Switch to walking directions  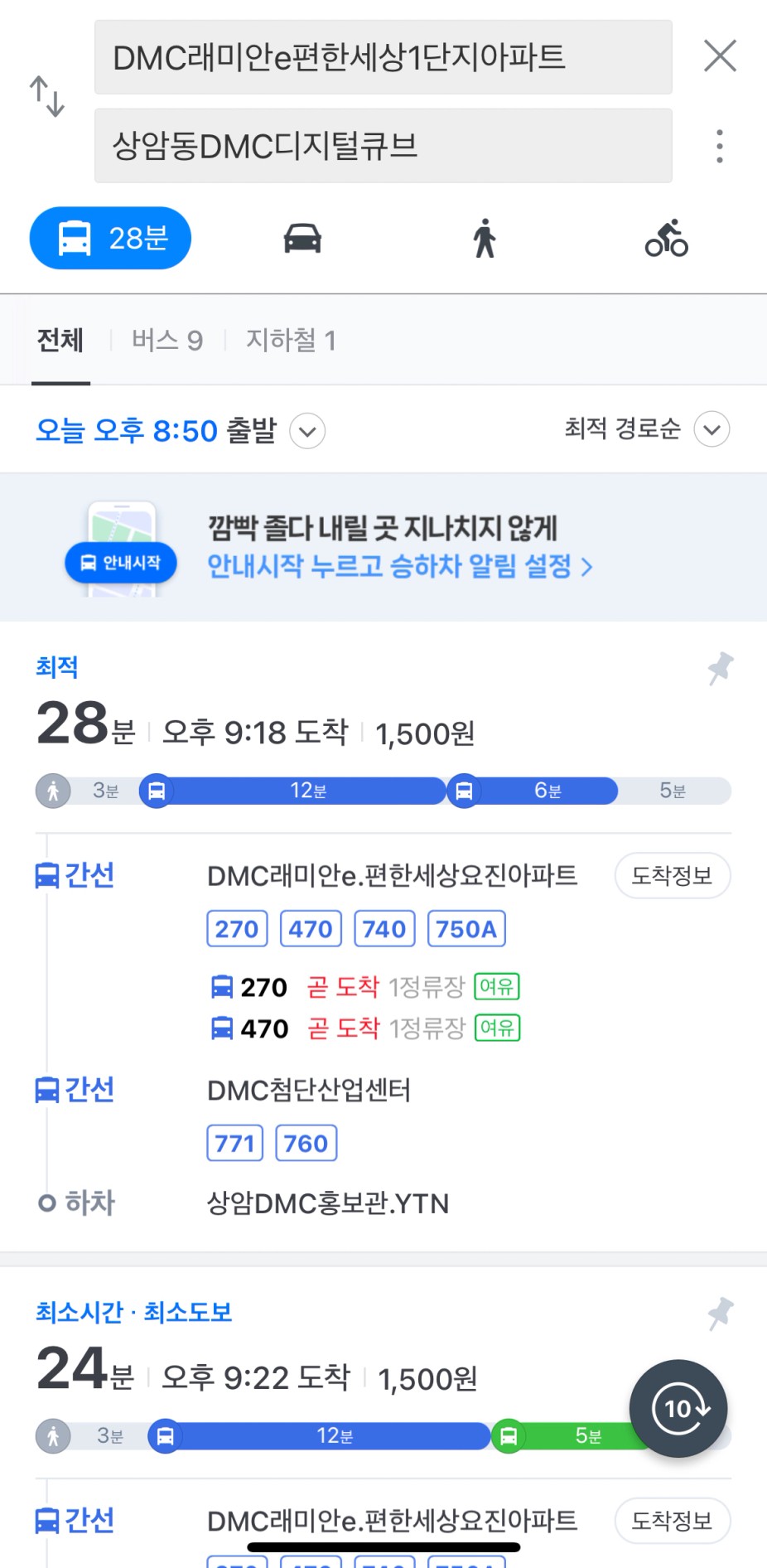click(x=485, y=239)
